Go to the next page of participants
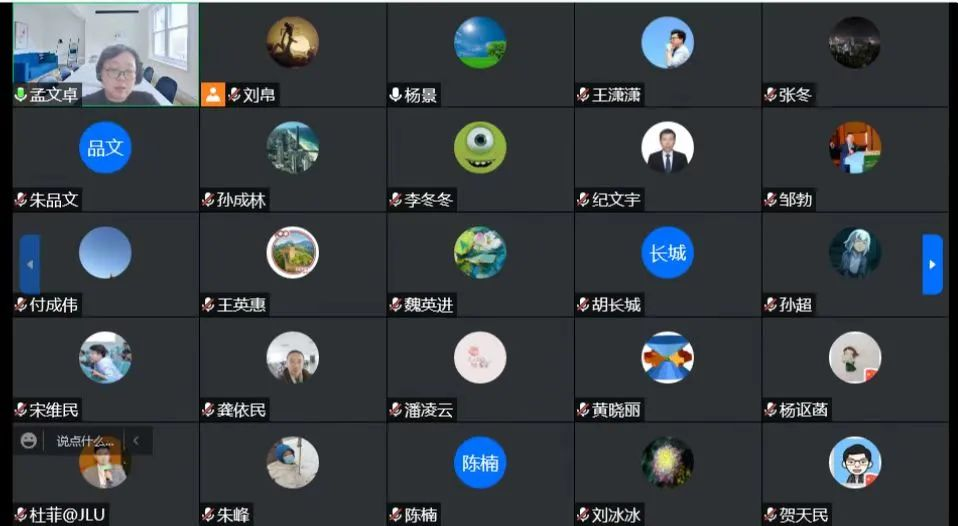 [x=932, y=264]
